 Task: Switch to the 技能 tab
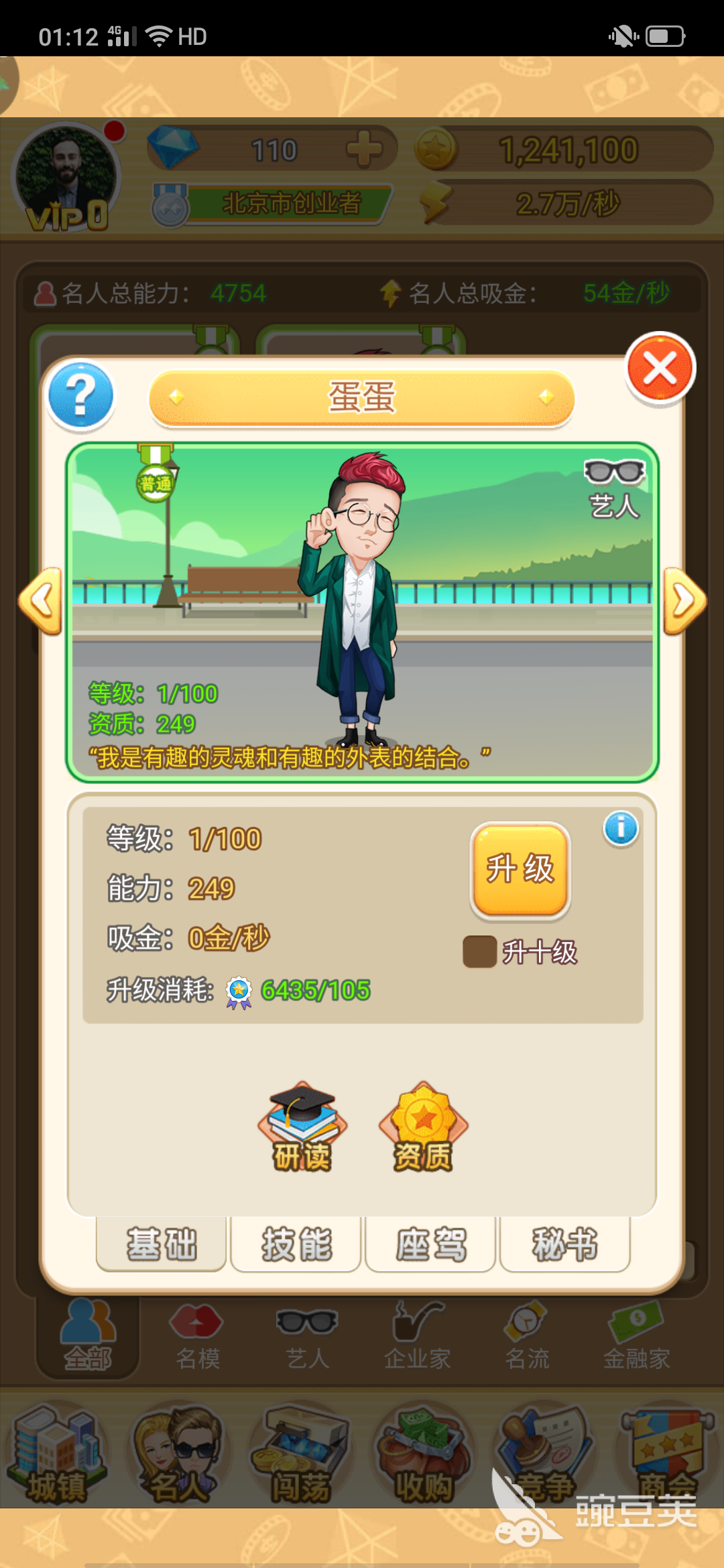pyautogui.click(x=296, y=1244)
